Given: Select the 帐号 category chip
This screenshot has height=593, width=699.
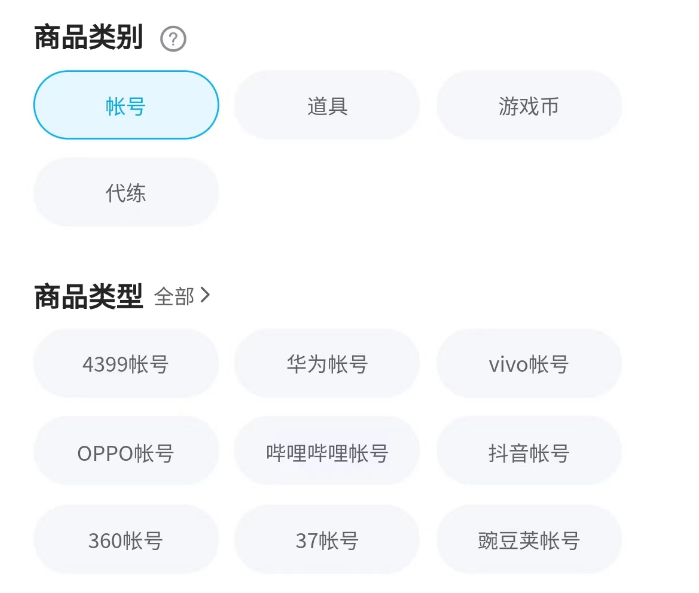Looking at the screenshot, I should point(126,105).
